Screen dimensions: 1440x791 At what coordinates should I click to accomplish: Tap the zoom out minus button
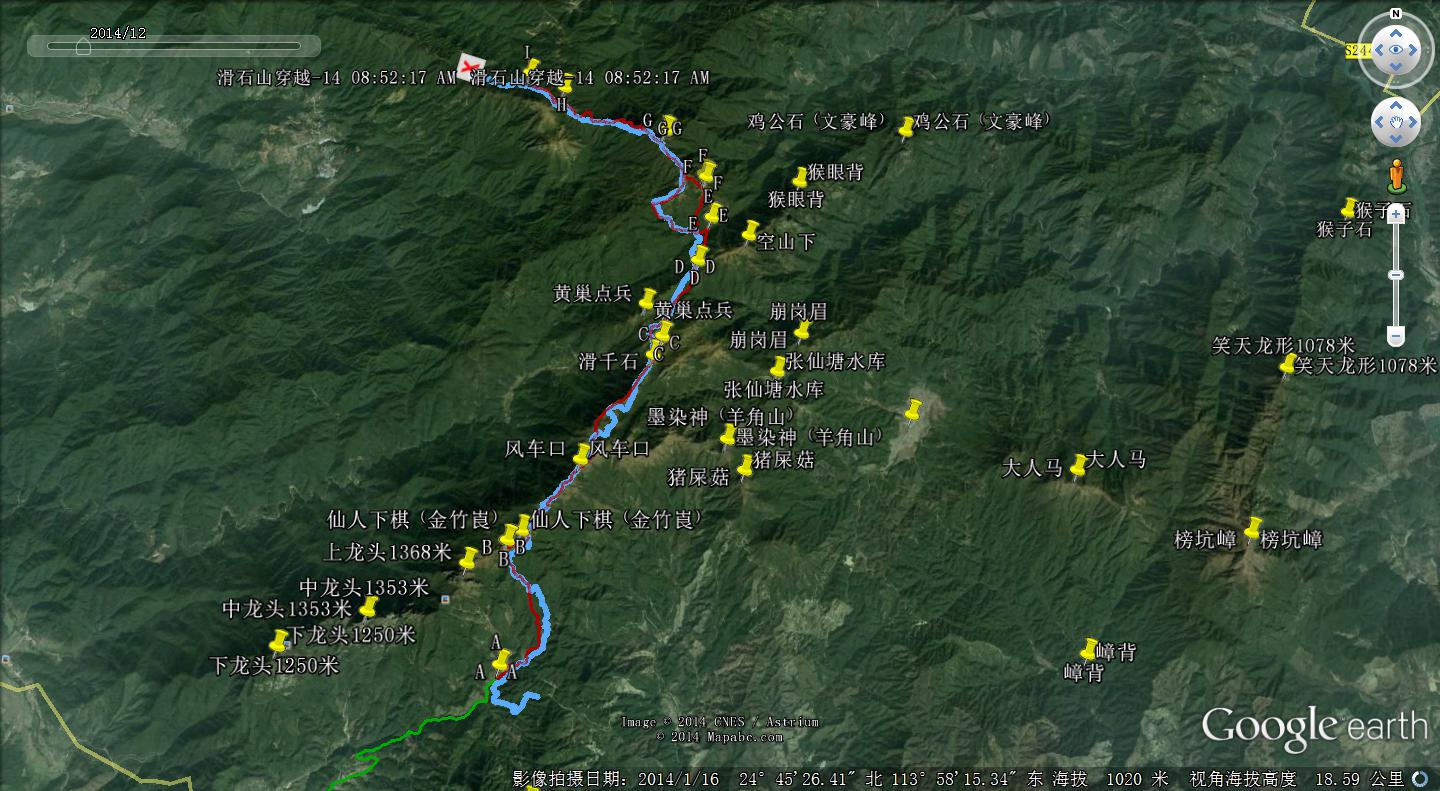tap(1396, 336)
